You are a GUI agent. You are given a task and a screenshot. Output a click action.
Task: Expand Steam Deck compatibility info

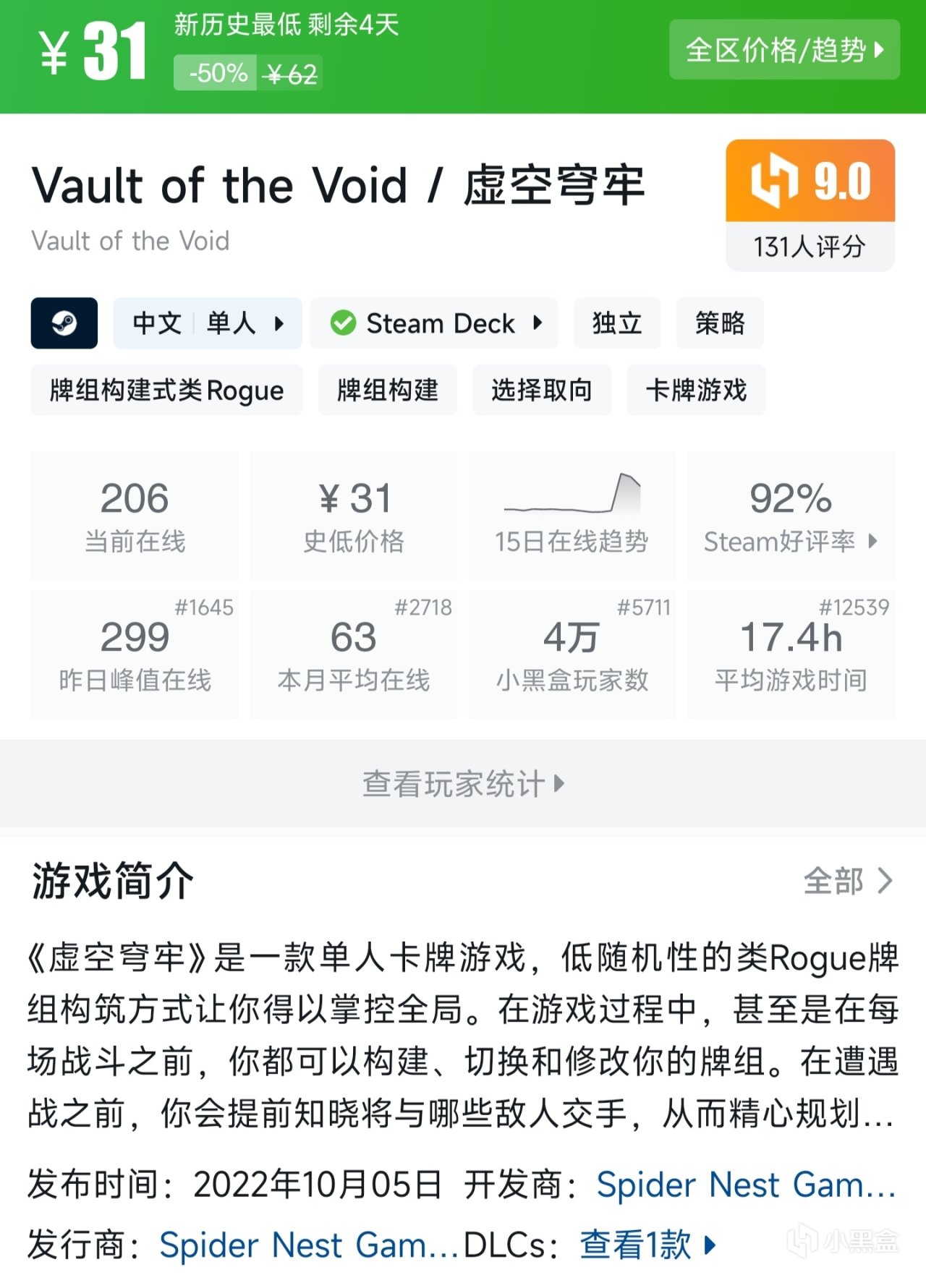434,323
